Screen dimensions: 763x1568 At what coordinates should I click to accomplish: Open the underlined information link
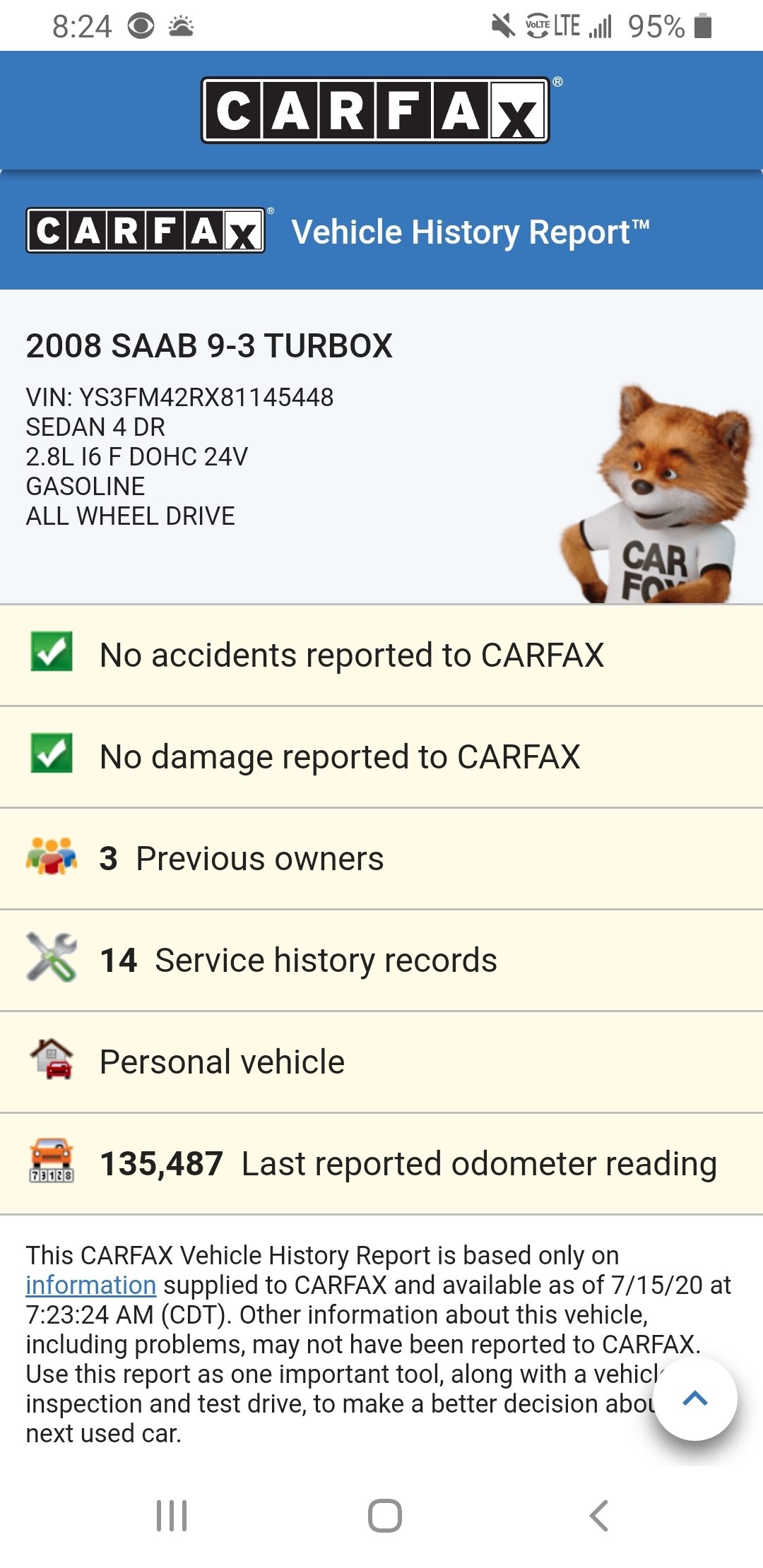pos(90,1285)
